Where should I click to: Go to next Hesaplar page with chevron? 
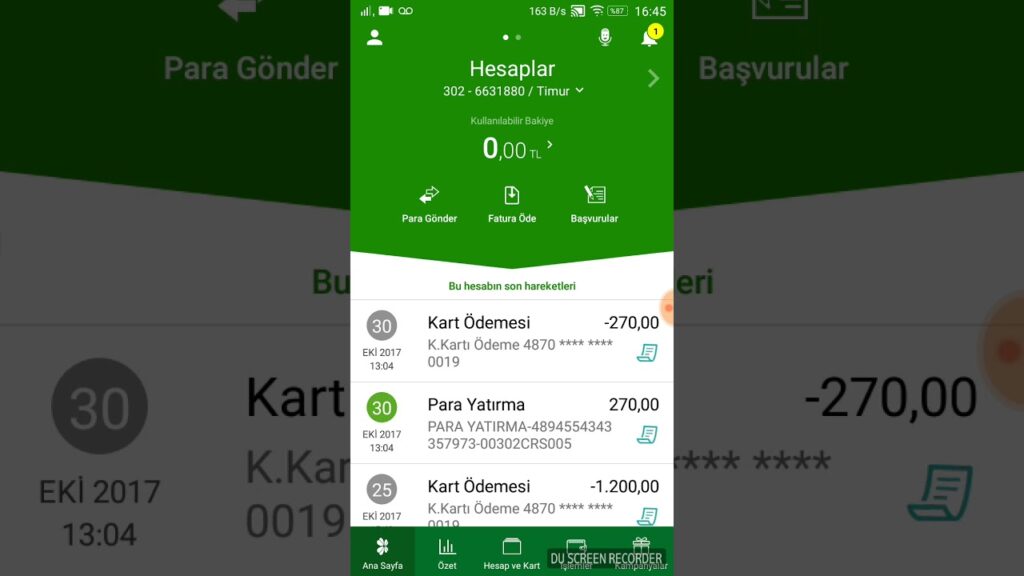point(654,78)
